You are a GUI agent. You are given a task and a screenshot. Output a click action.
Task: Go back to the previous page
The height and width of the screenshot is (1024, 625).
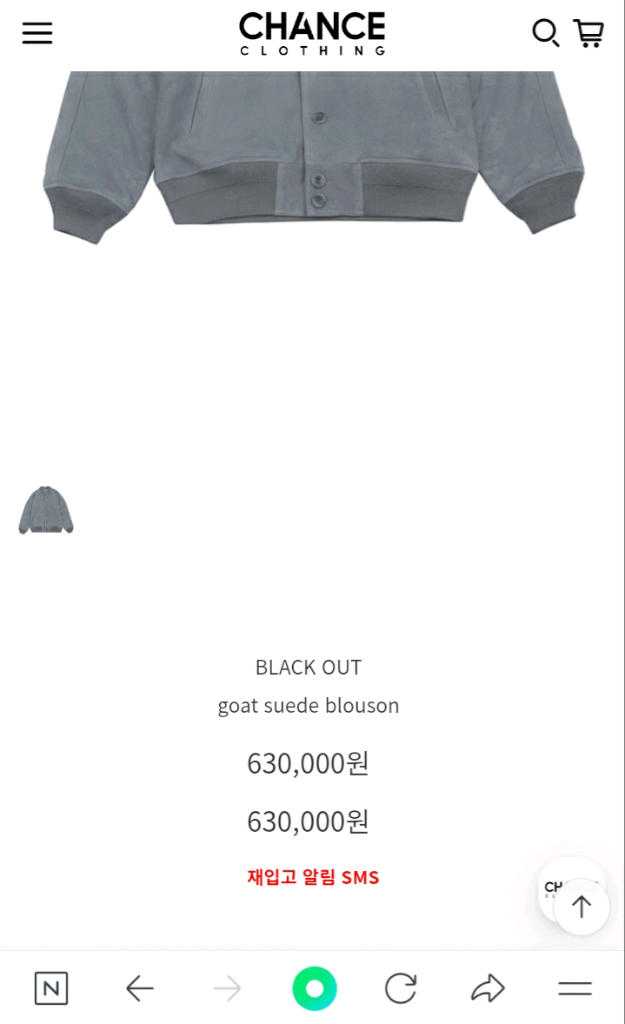(x=139, y=989)
